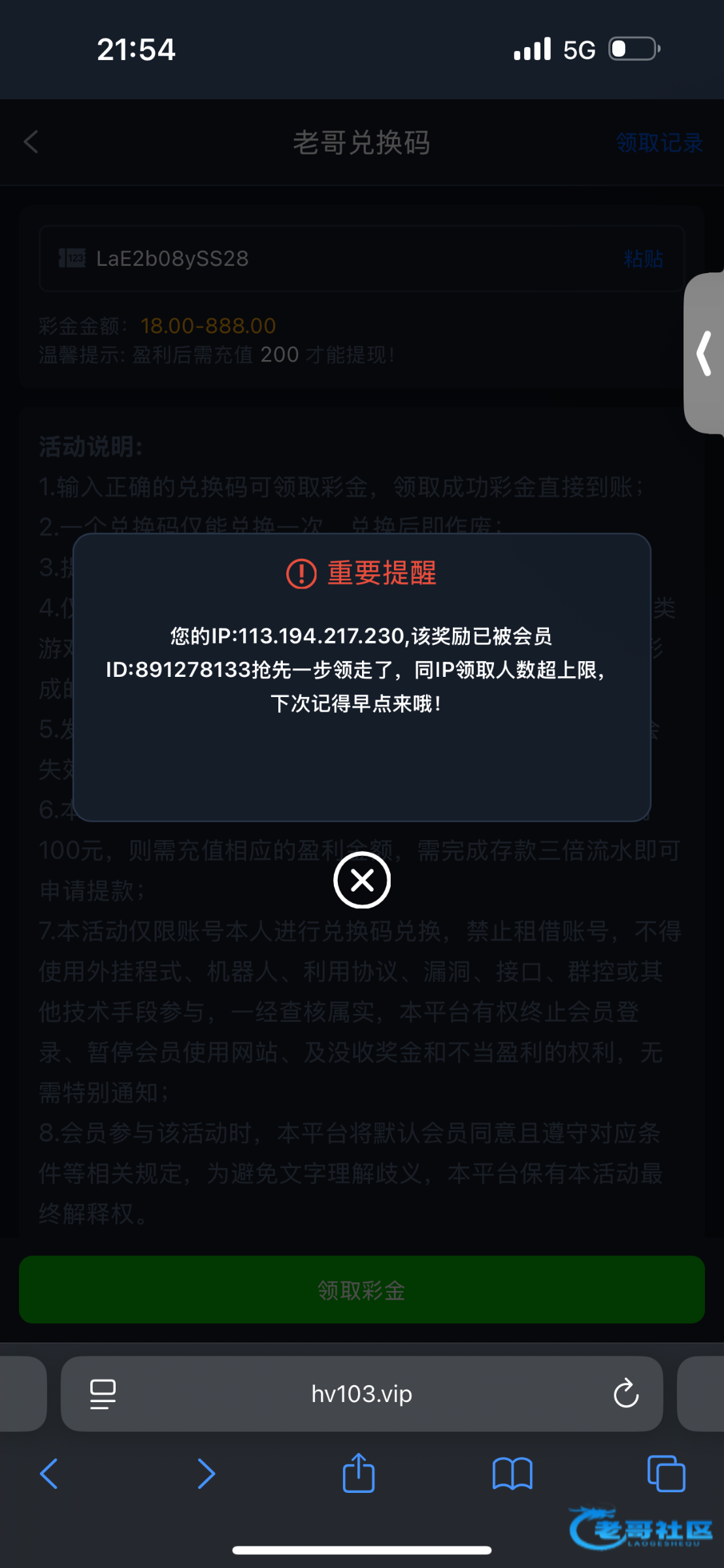Screen dimensions: 724x1568
Task: Tap 粘贴 to paste code
Action: (643, 259)
